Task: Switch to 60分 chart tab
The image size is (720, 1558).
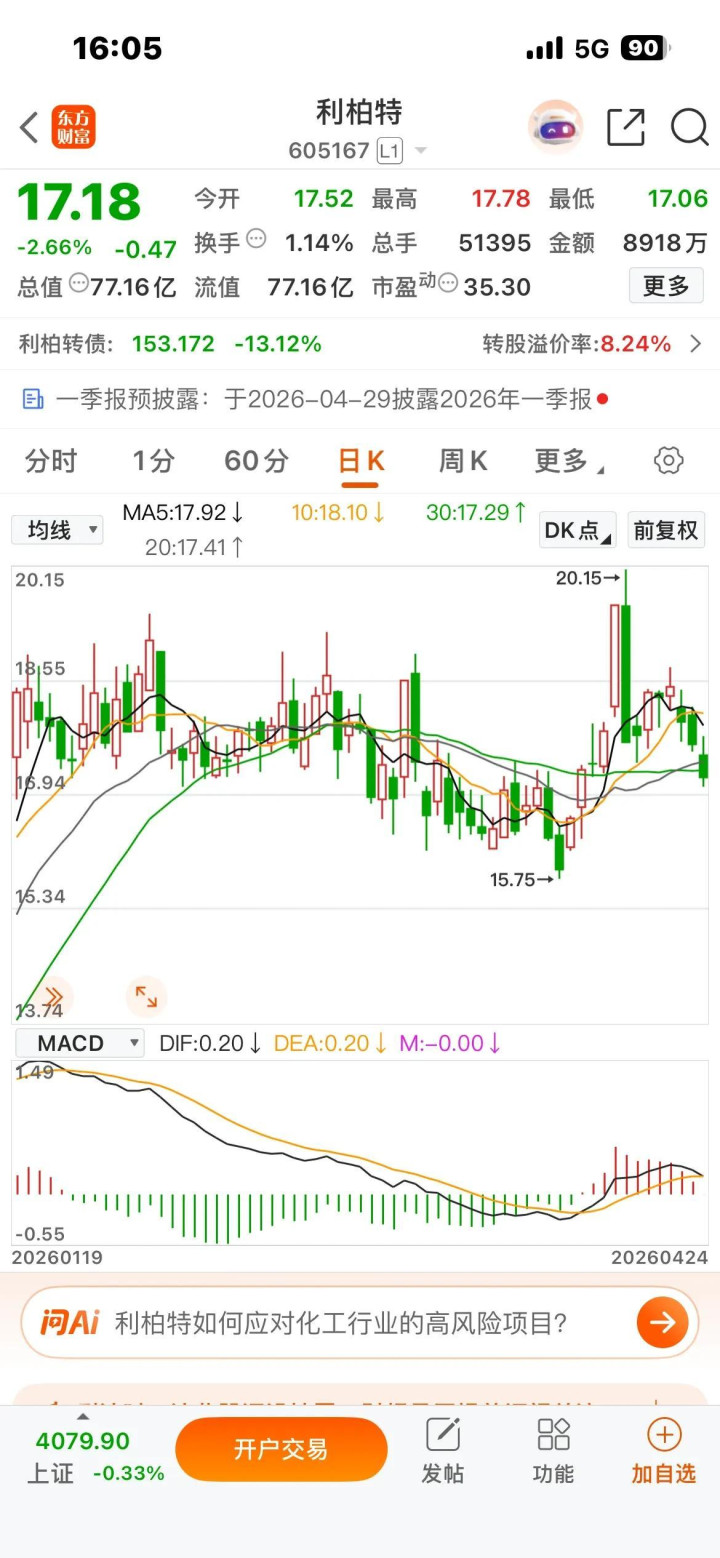Action: click(256, 461)
